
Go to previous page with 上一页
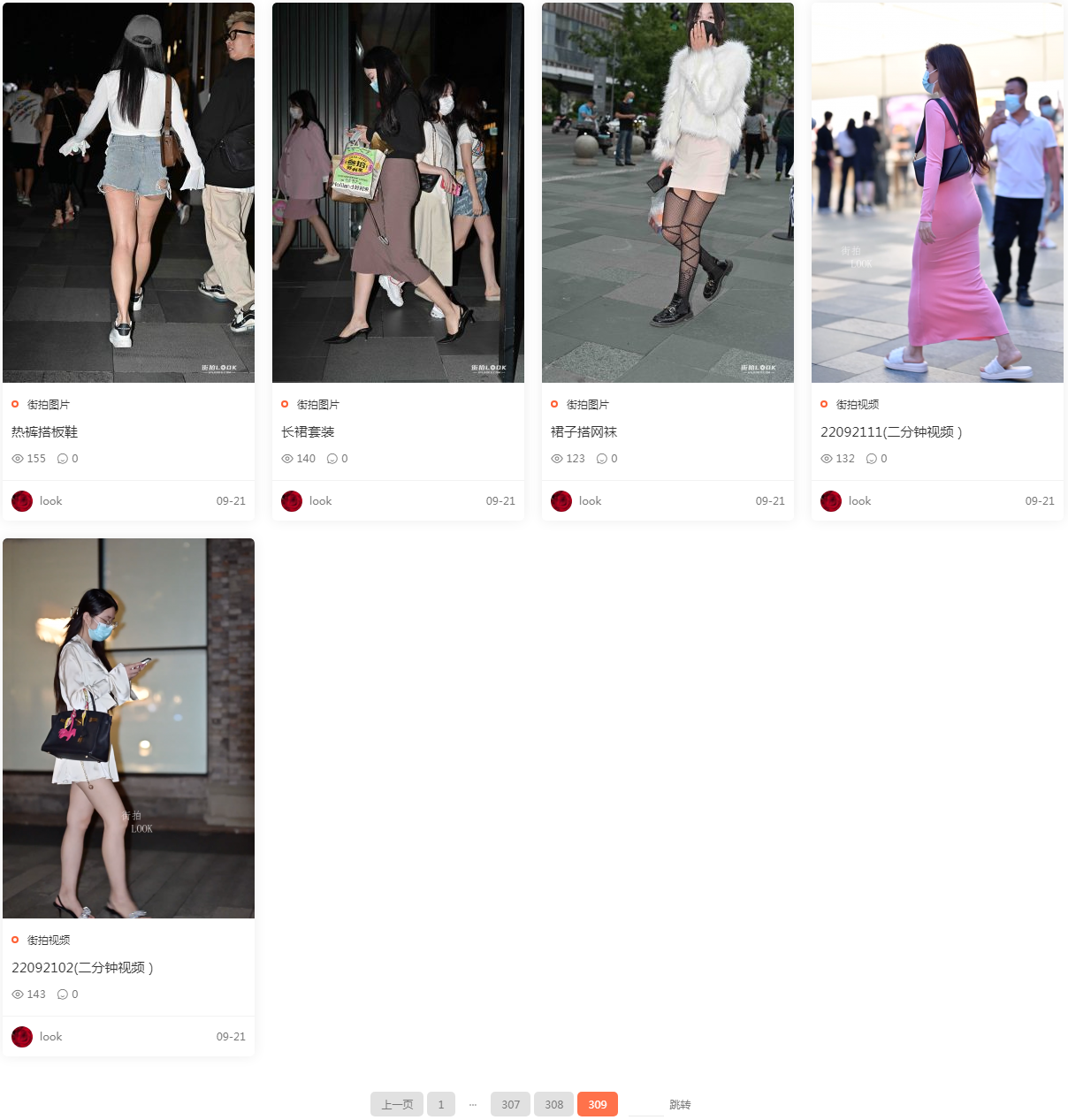point(396,1104)
